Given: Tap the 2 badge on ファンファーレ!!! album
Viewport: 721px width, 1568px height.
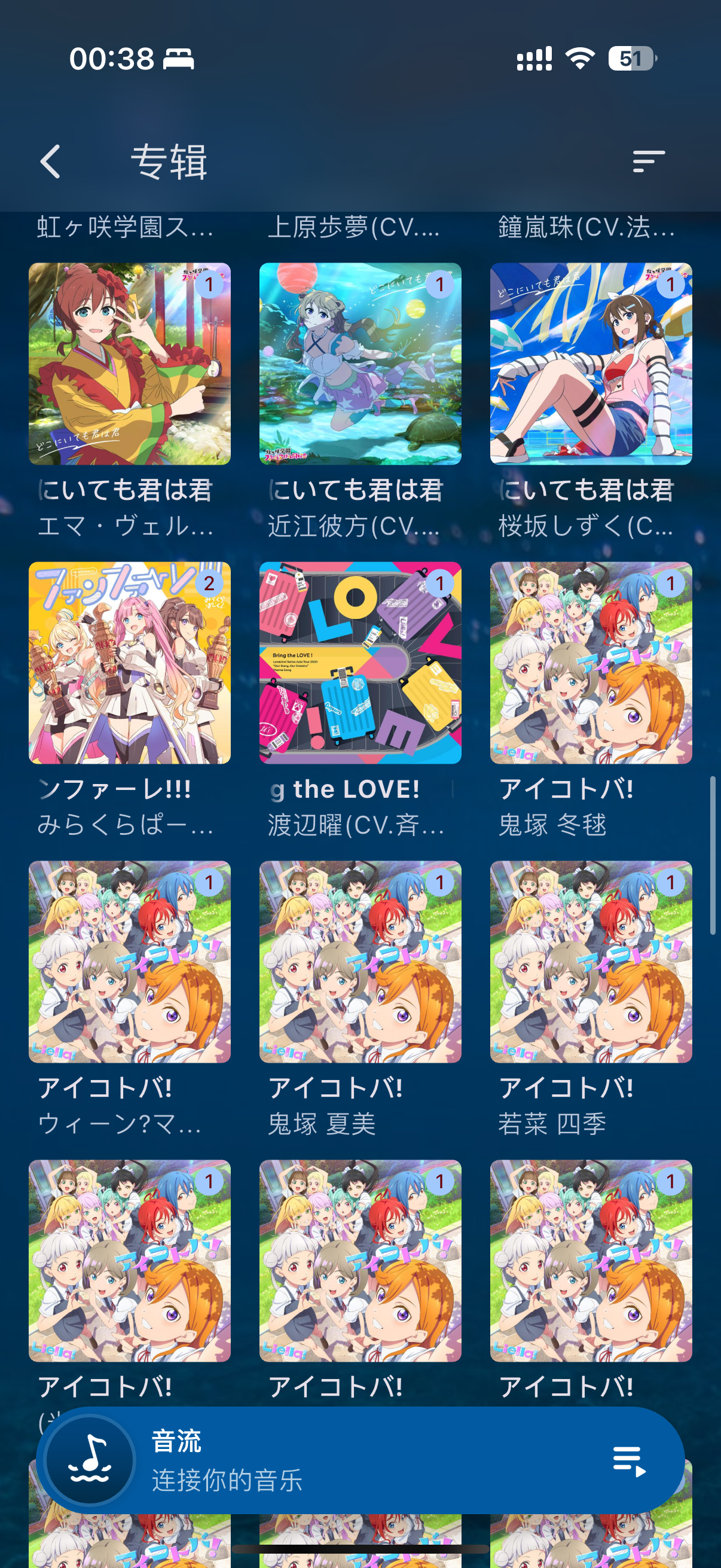Looking at the screenshot, I should [x=210, y=582].
